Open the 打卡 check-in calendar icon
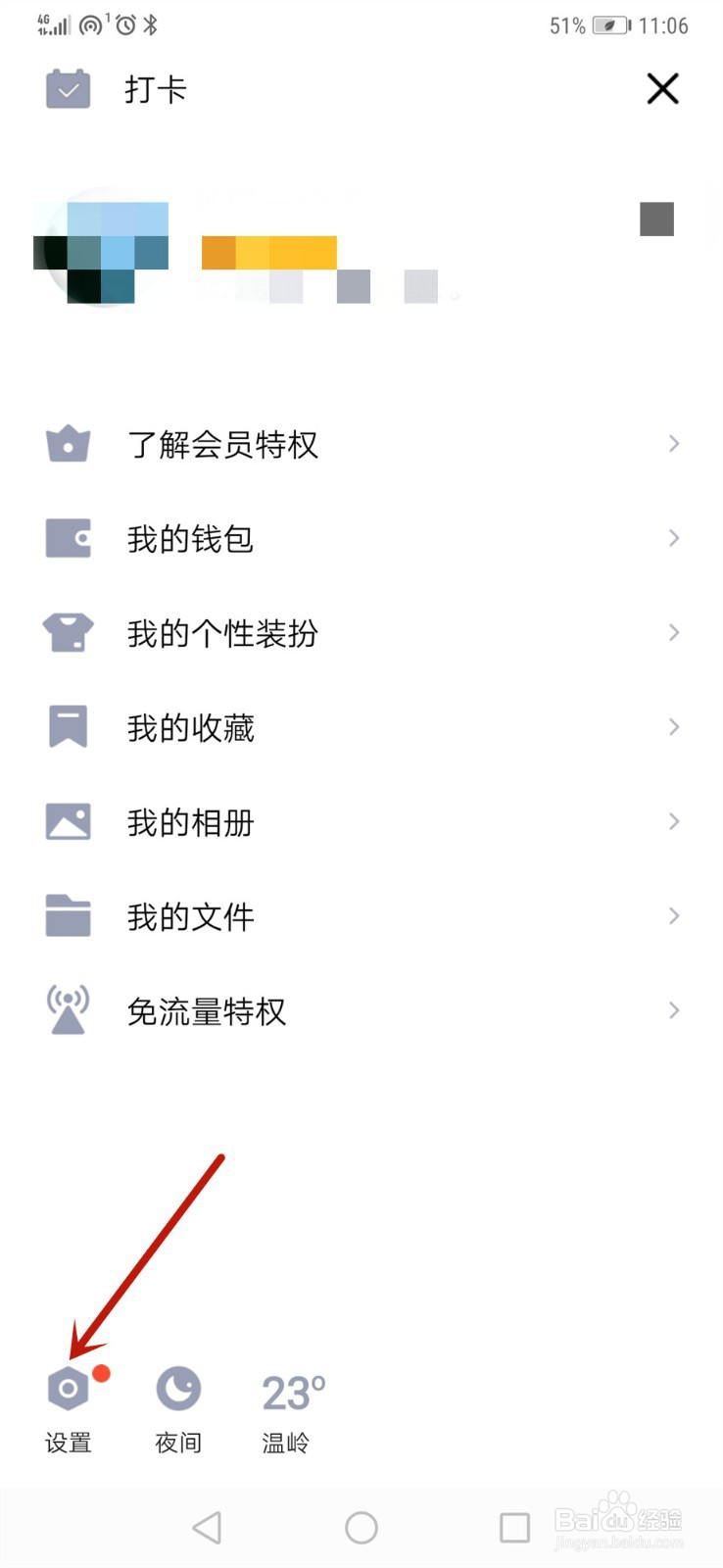723x1568 pixels. 68,88
